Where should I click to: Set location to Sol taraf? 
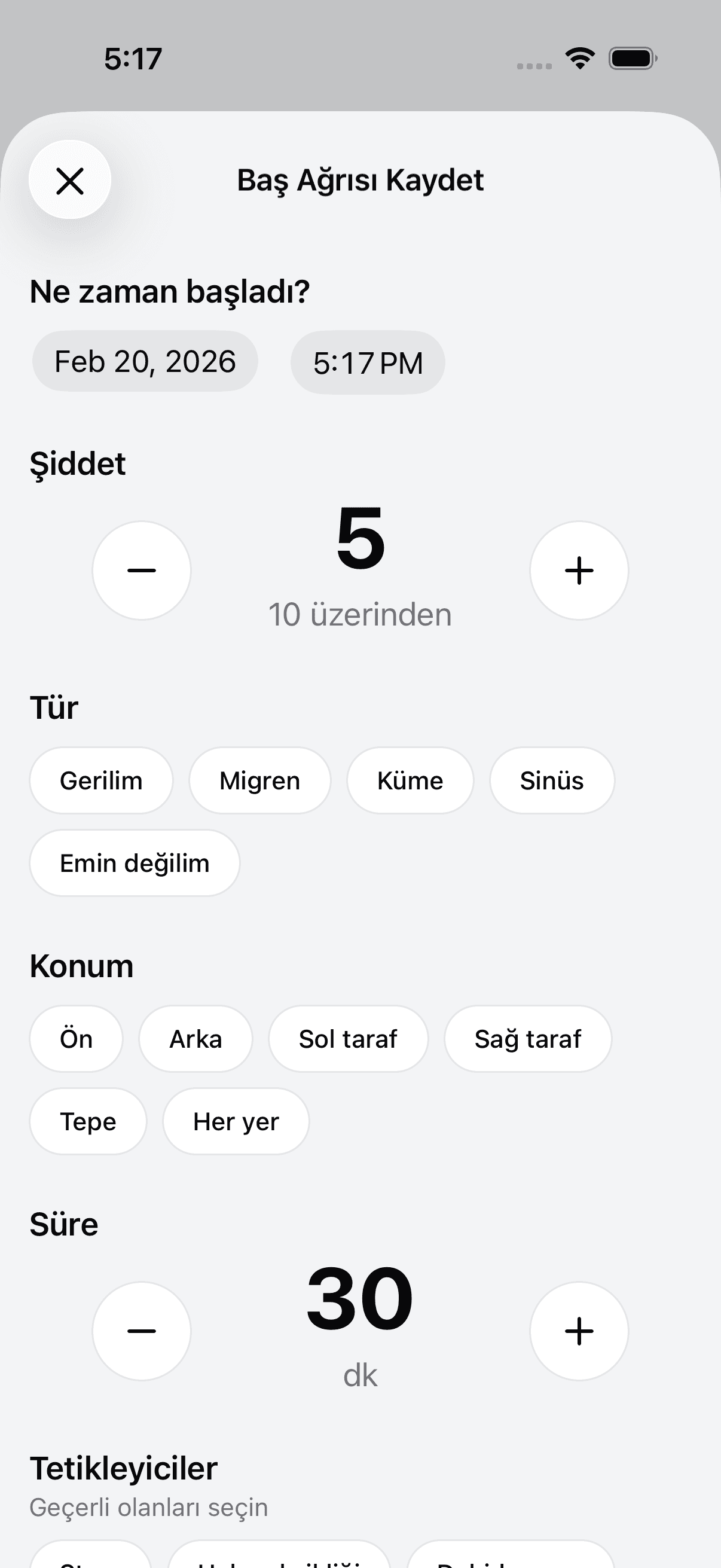click(x=348, y=1039)
